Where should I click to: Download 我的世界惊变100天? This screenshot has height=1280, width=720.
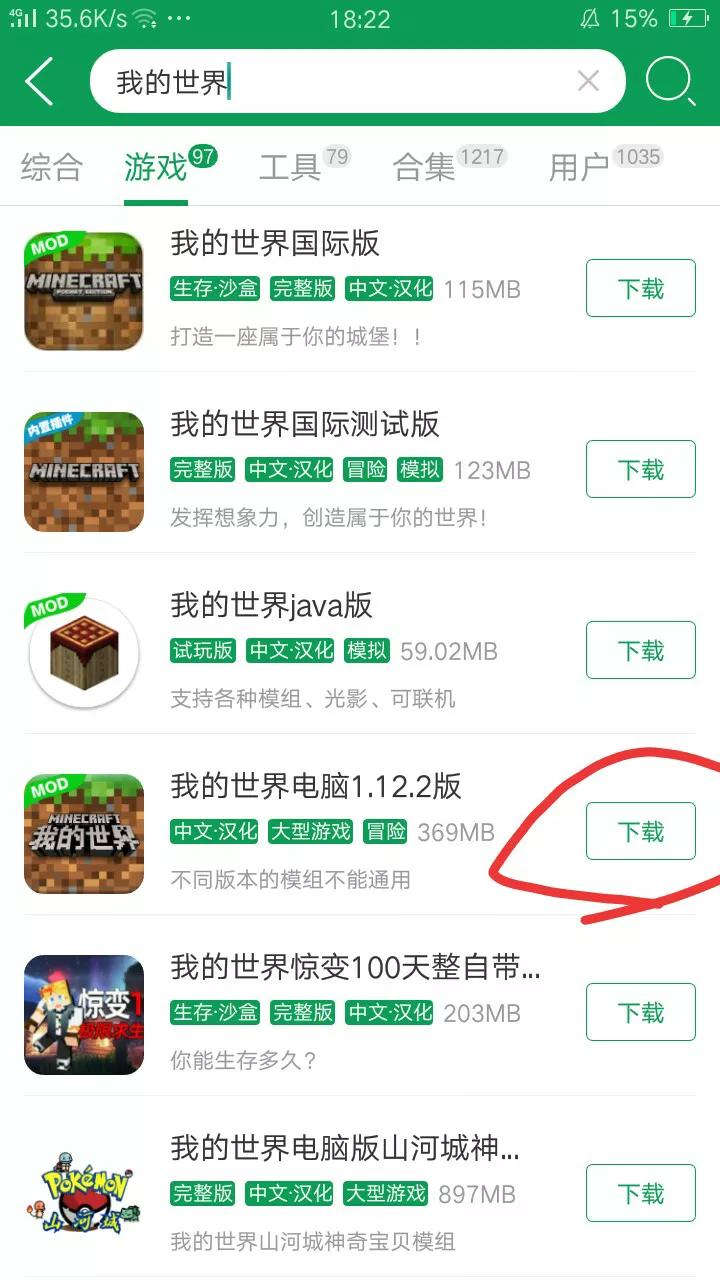(640, 1013)
